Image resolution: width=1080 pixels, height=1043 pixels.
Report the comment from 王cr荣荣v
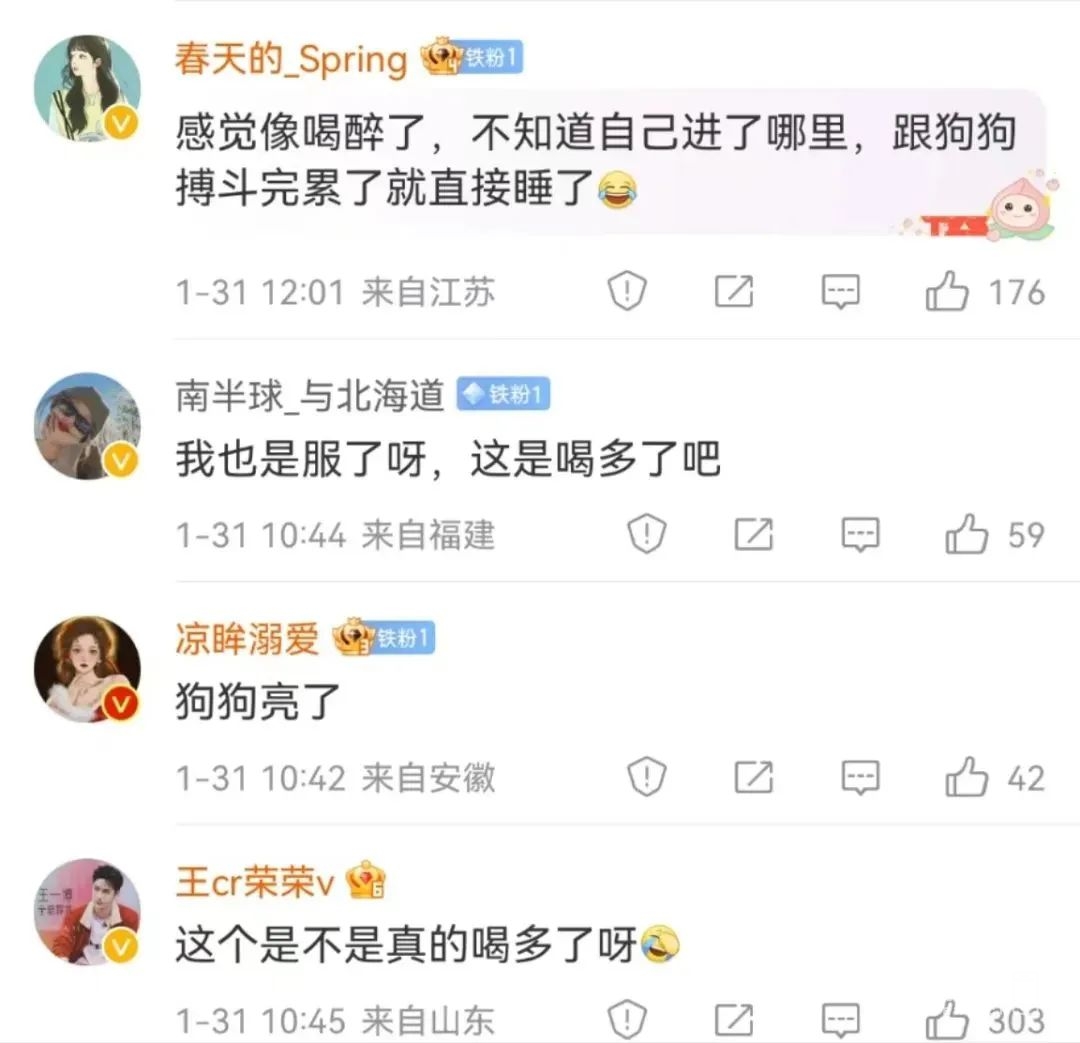[x=627, y=1020]
